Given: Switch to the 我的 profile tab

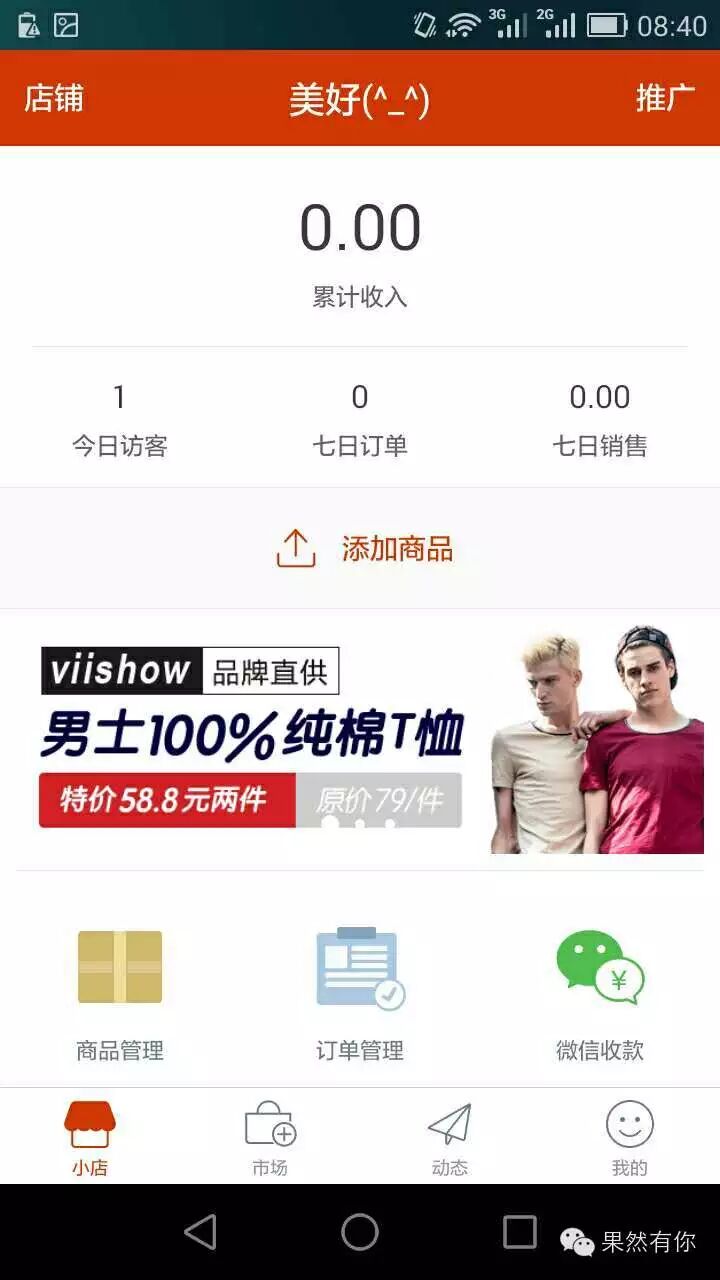Looking at the screenshot, I should [x=630, y=1138].
